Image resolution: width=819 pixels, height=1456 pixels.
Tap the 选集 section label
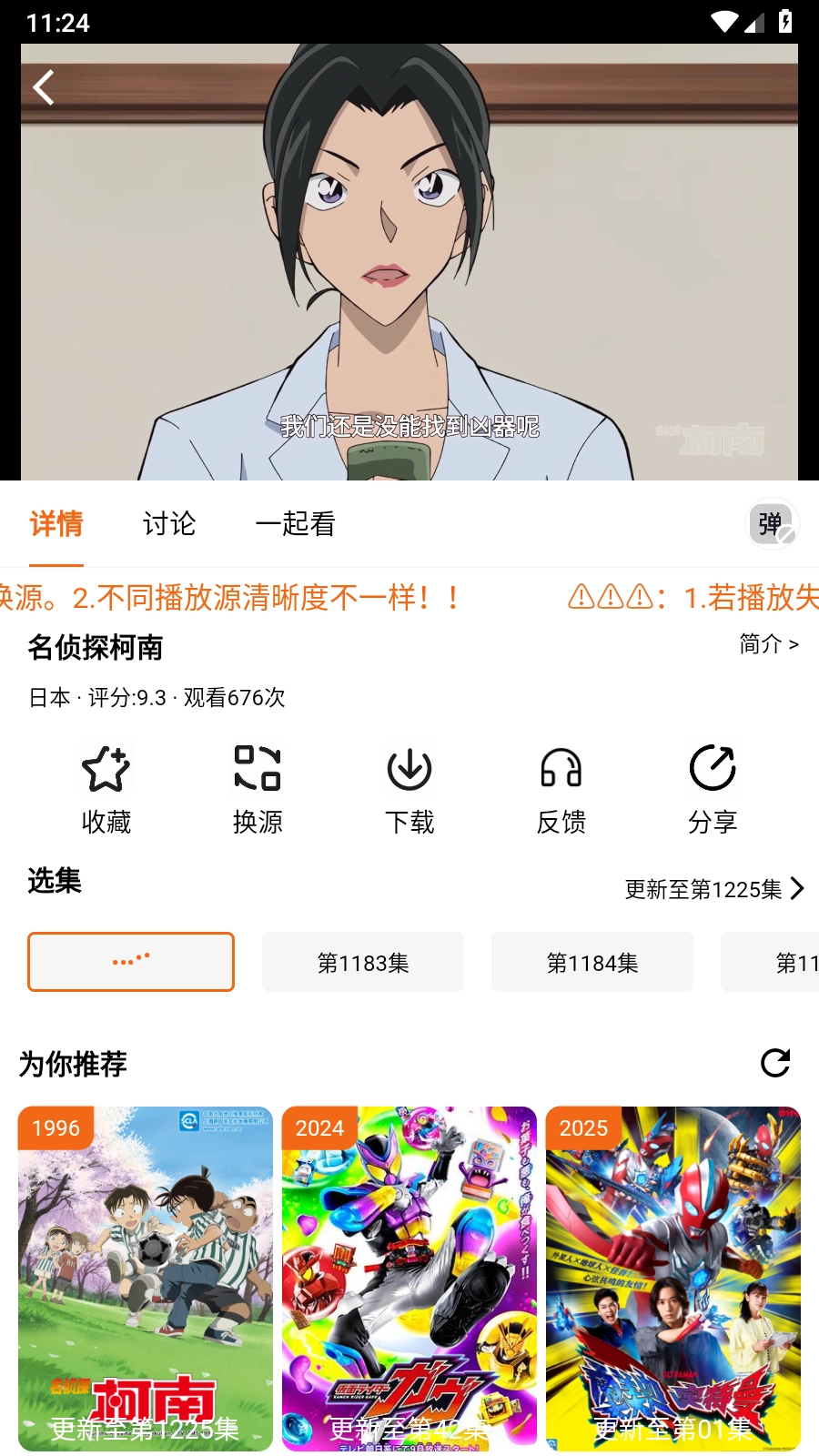pyautogui.click(x=53, y=881)
